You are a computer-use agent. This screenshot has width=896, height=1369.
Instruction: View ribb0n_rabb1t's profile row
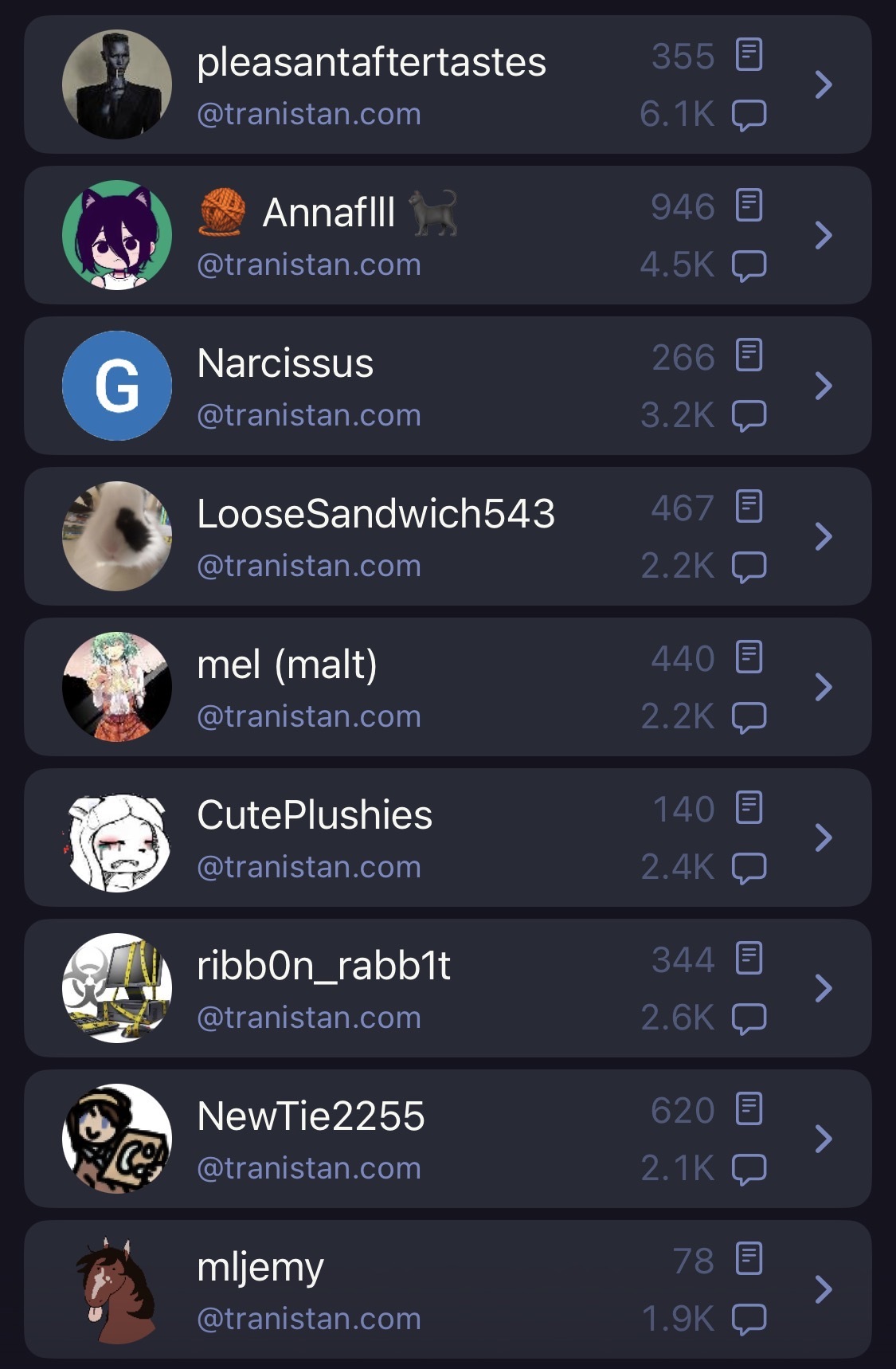pos(448,988)
